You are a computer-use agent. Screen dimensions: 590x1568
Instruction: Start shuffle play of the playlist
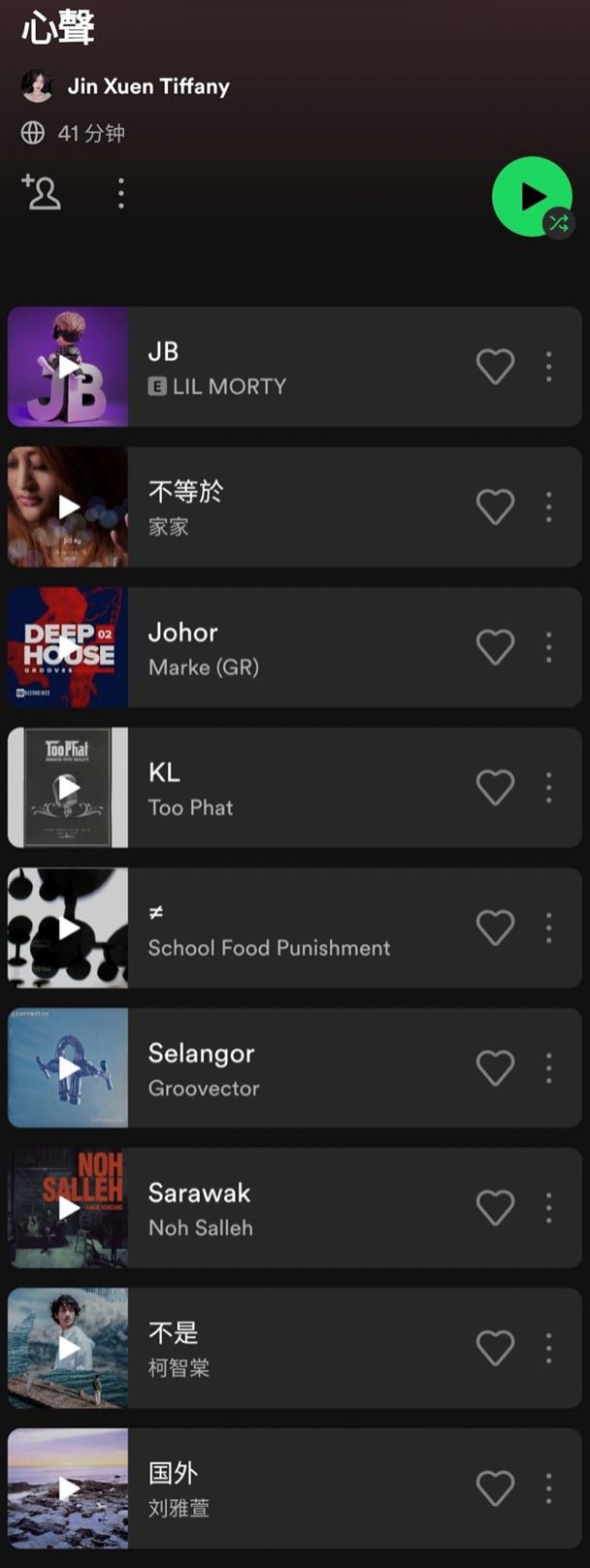(x=532, y=196)
